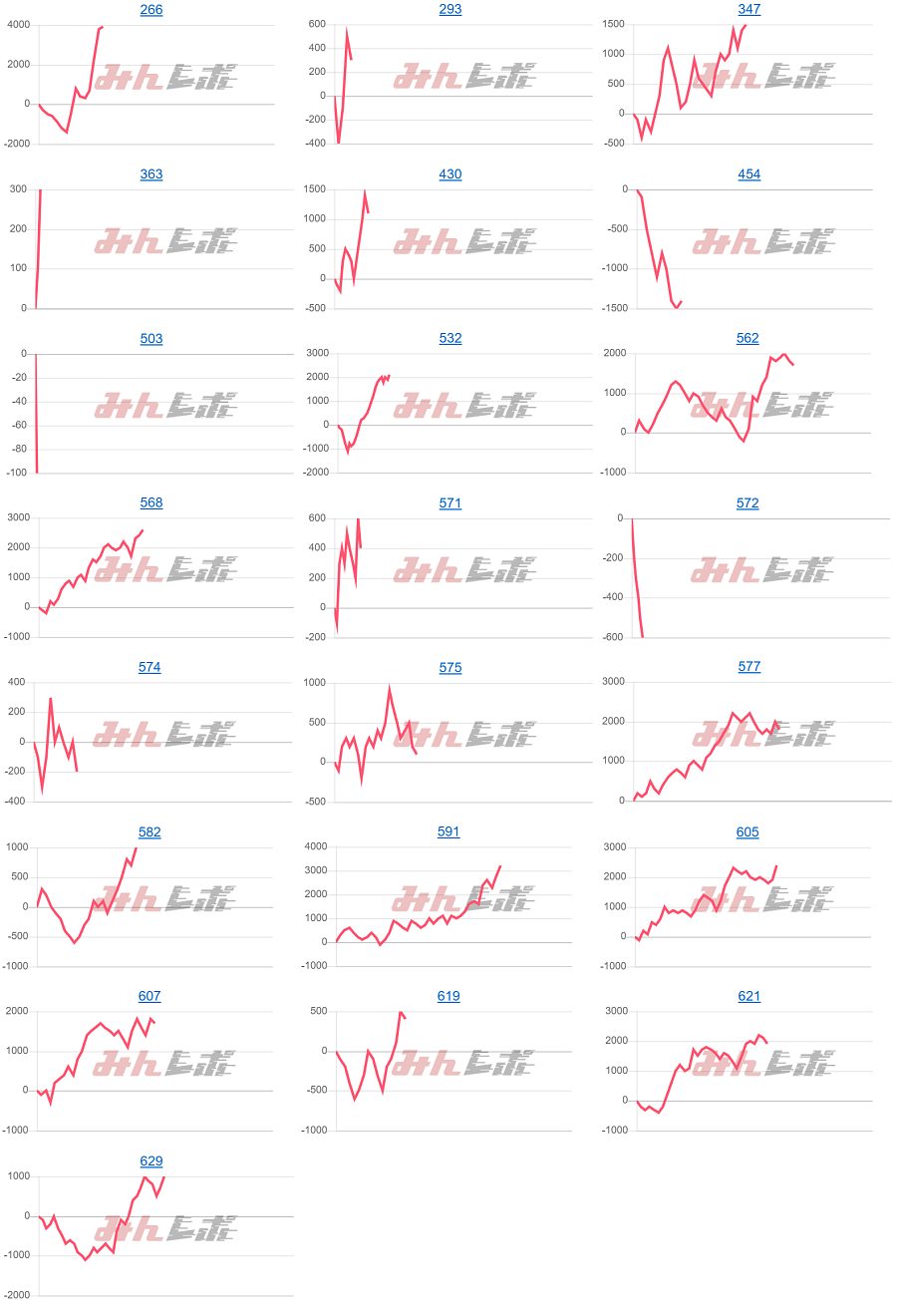
Task: Open the 574 link
Action: point(149,668)
